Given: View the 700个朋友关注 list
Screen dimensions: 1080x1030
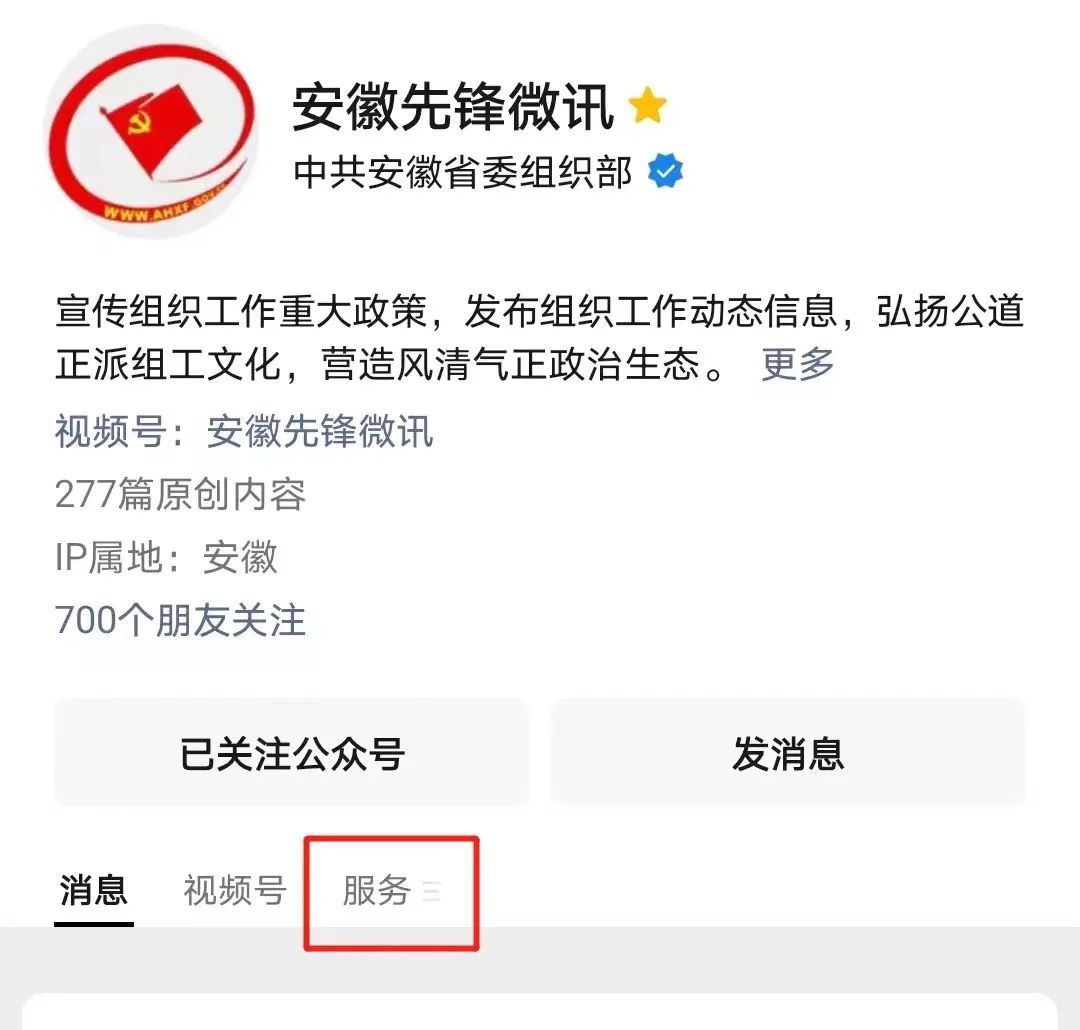Looking at the screenshot, I should tap(180, 621).
